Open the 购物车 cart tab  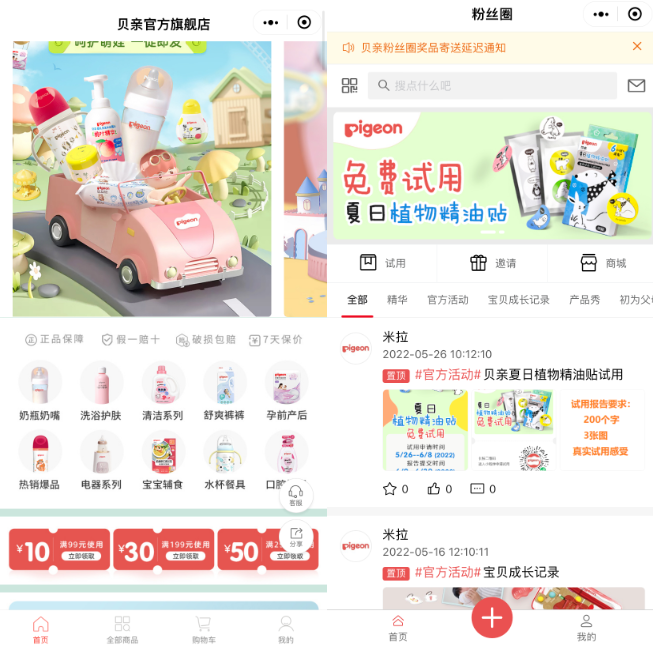click(x=204, y=629)
